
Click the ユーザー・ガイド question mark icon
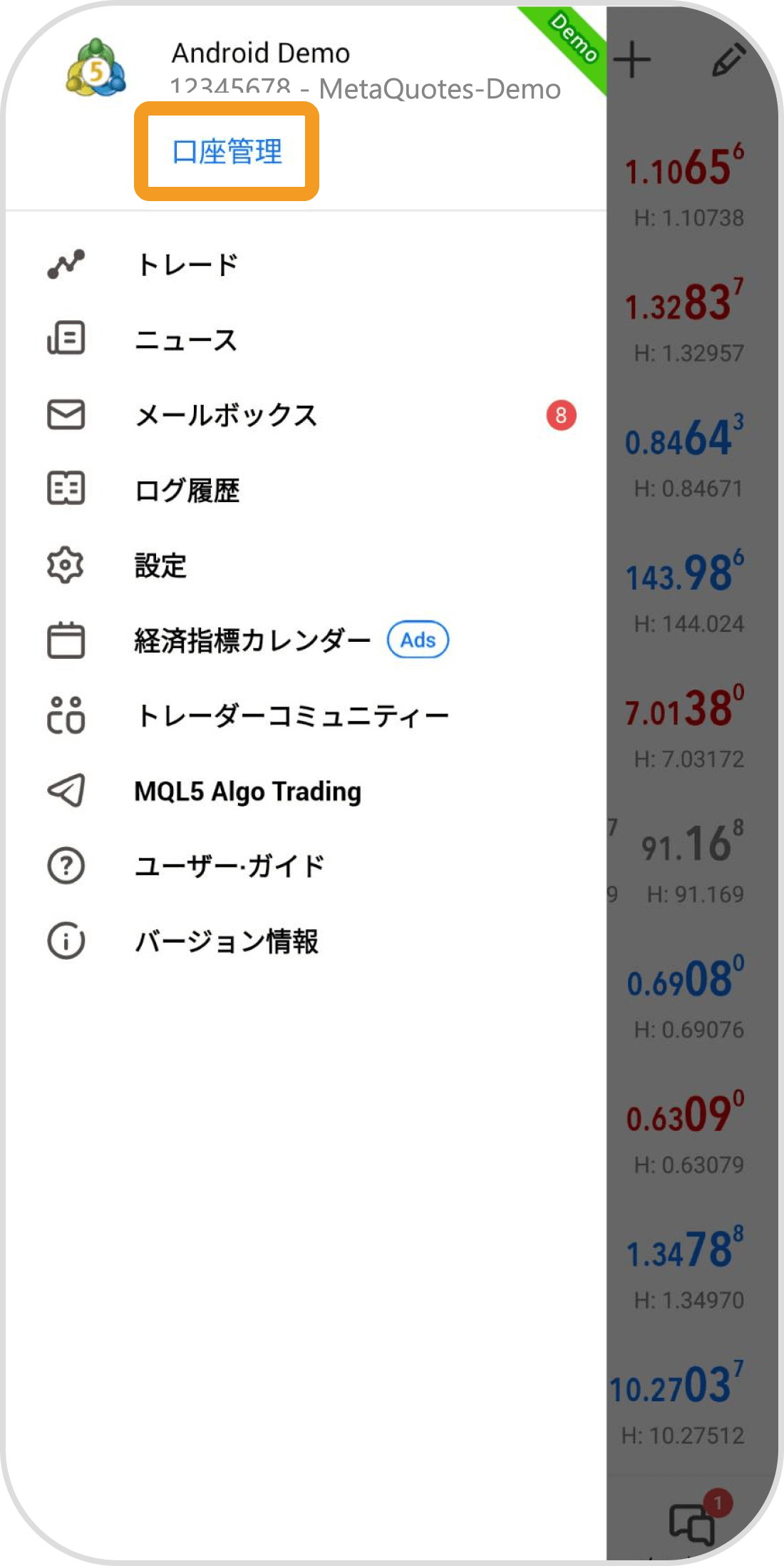(66, 866)
